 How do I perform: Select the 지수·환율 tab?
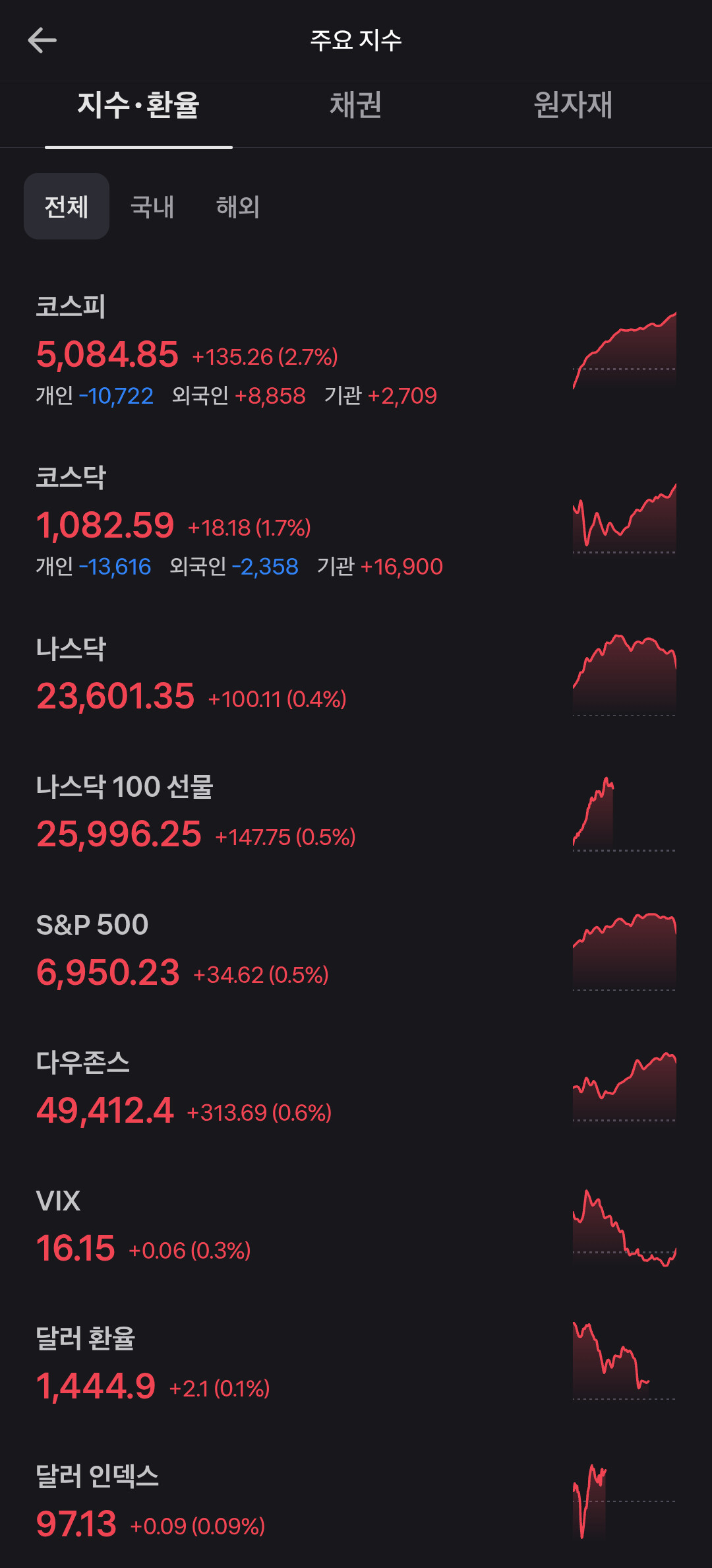[138, 105]
